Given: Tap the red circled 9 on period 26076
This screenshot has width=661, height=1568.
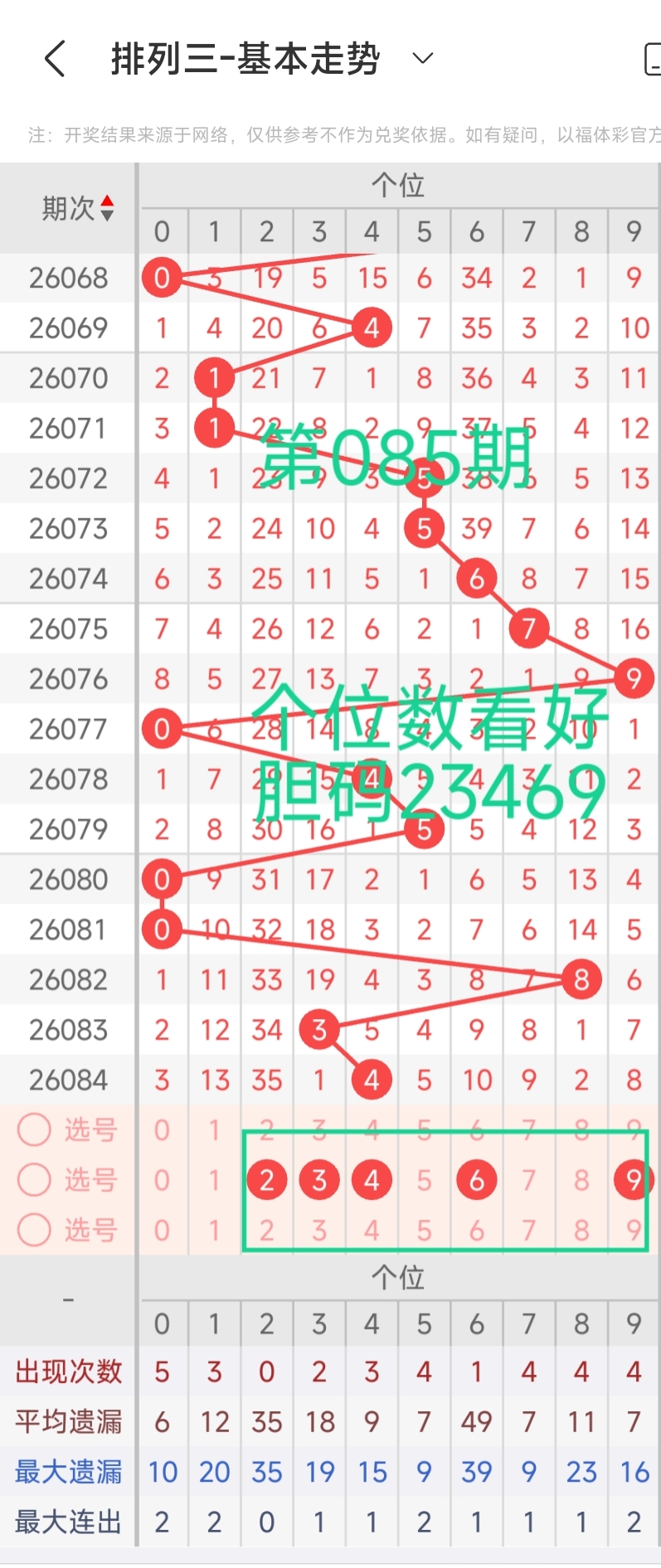Looking at the screenshot, I should pos(634,677).
